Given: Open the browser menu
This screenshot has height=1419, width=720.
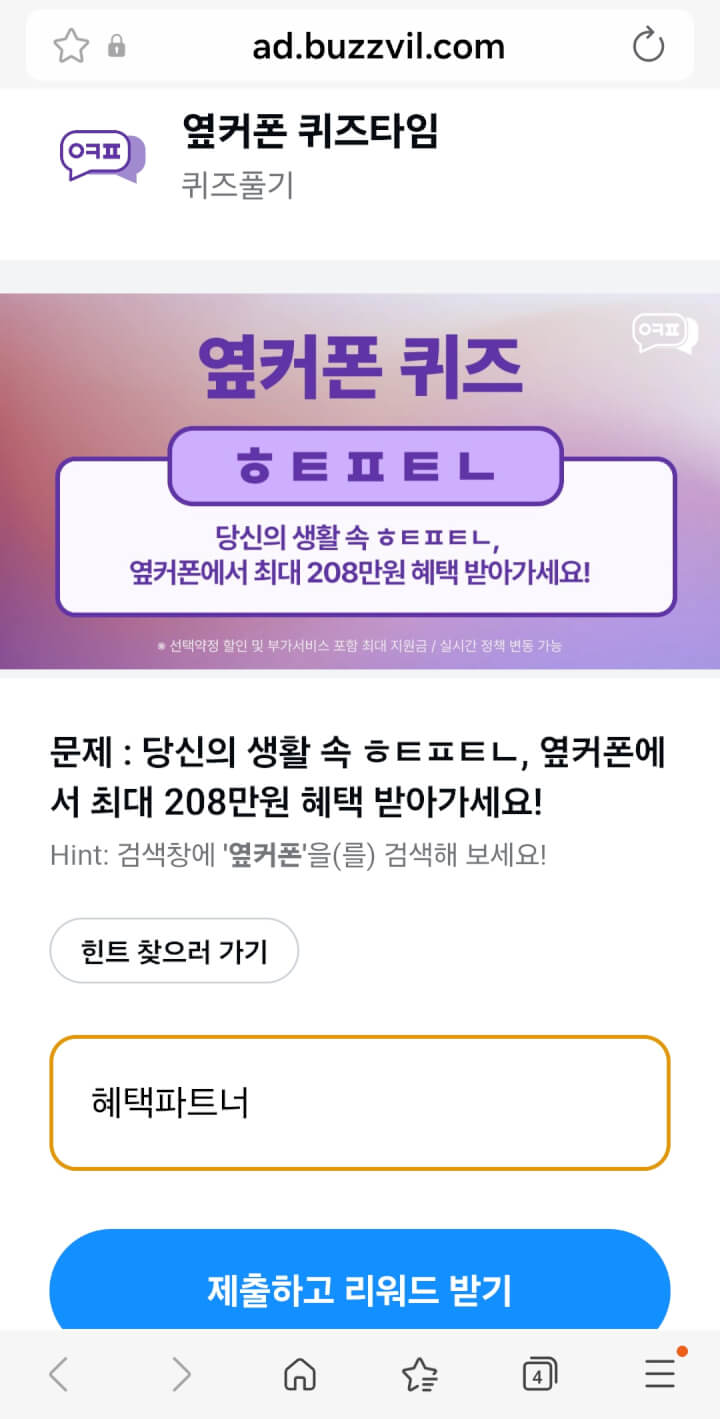Looking at the screenshot, I should pyautogui.click(x=659, y=1375).
